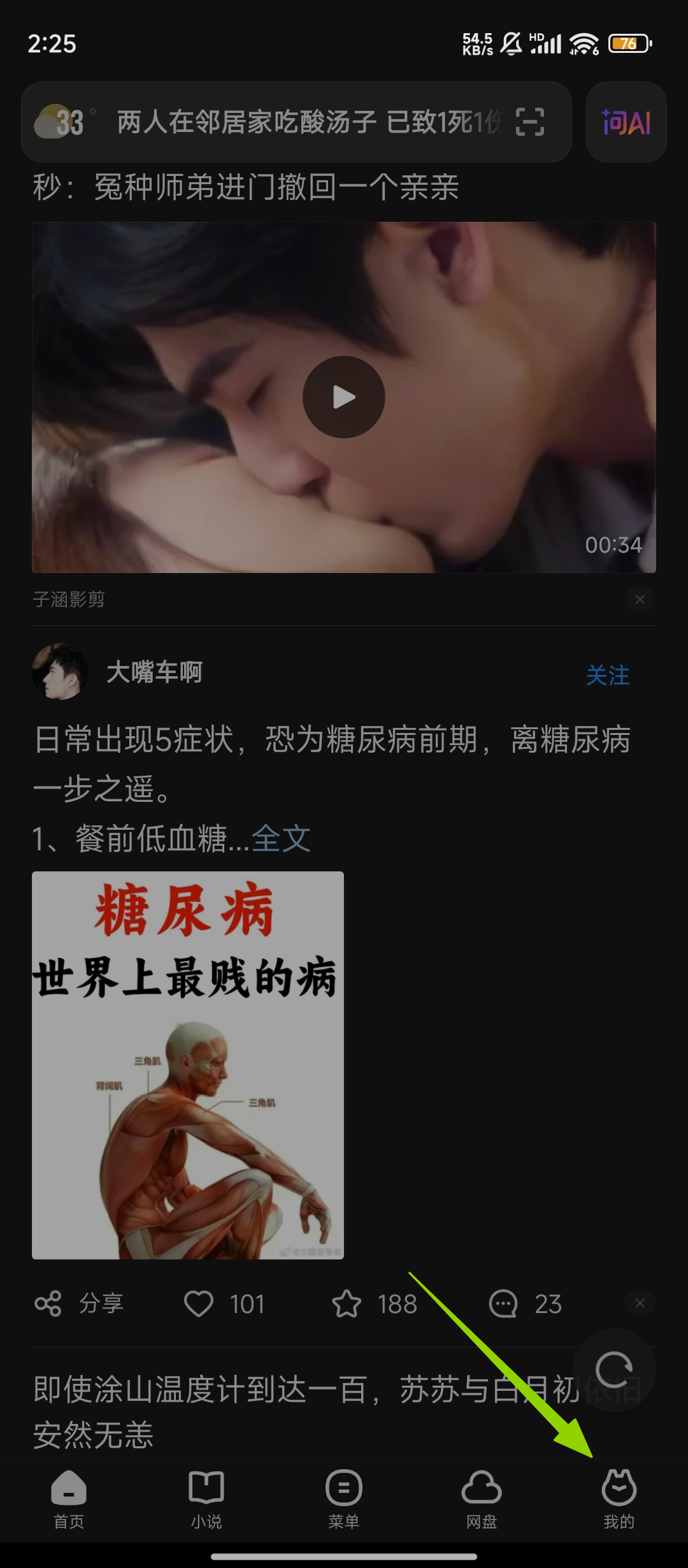Dismiss the diabetes post

(640, 1303)
